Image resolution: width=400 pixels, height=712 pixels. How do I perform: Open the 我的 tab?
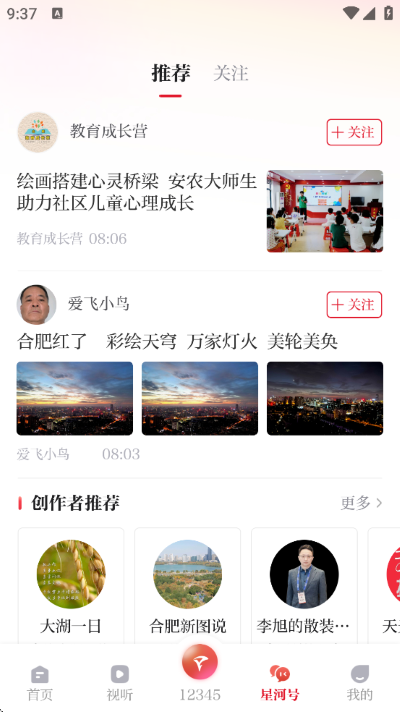360,683
